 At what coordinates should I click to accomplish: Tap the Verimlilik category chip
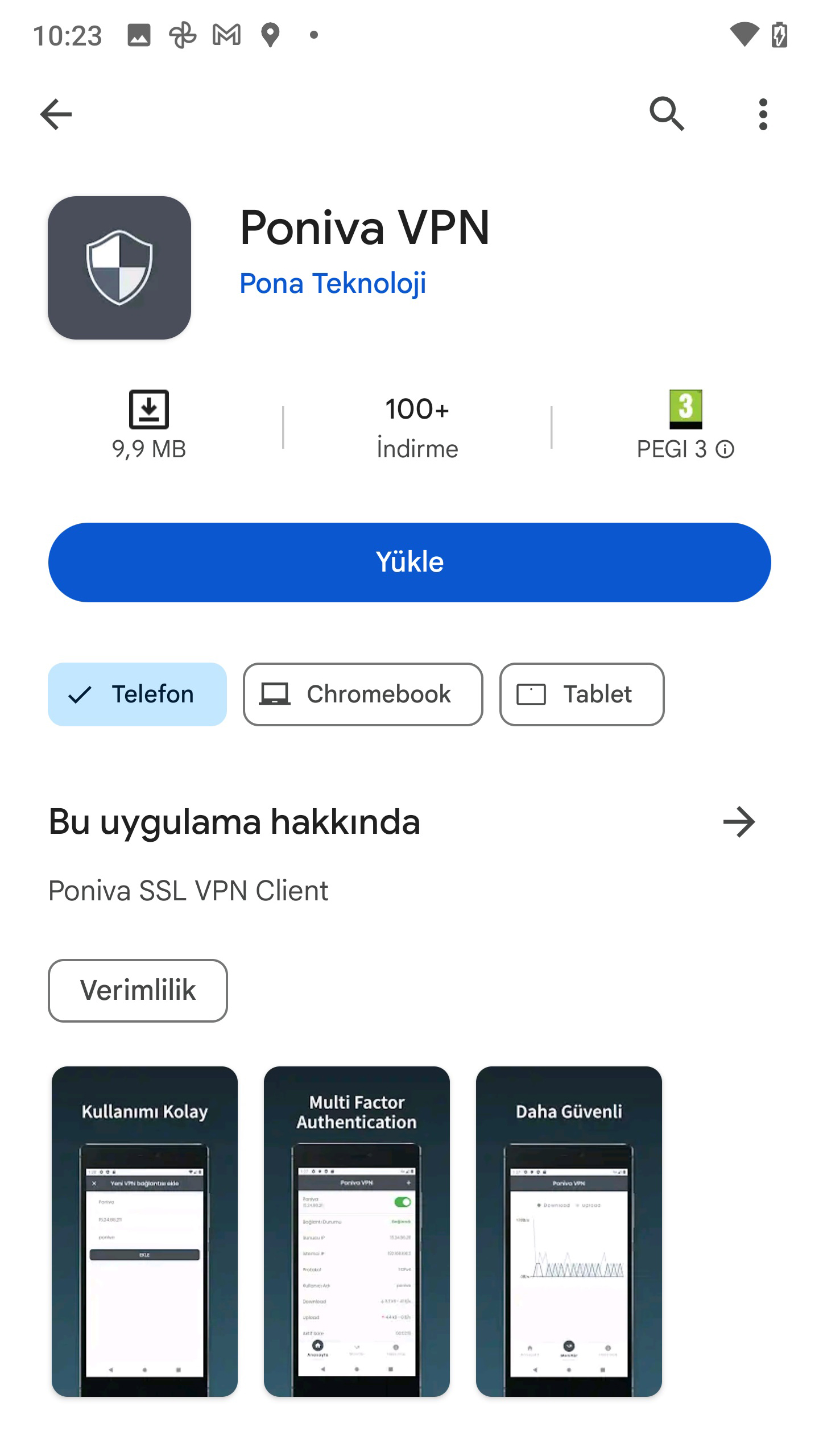(x=138, y=990)
